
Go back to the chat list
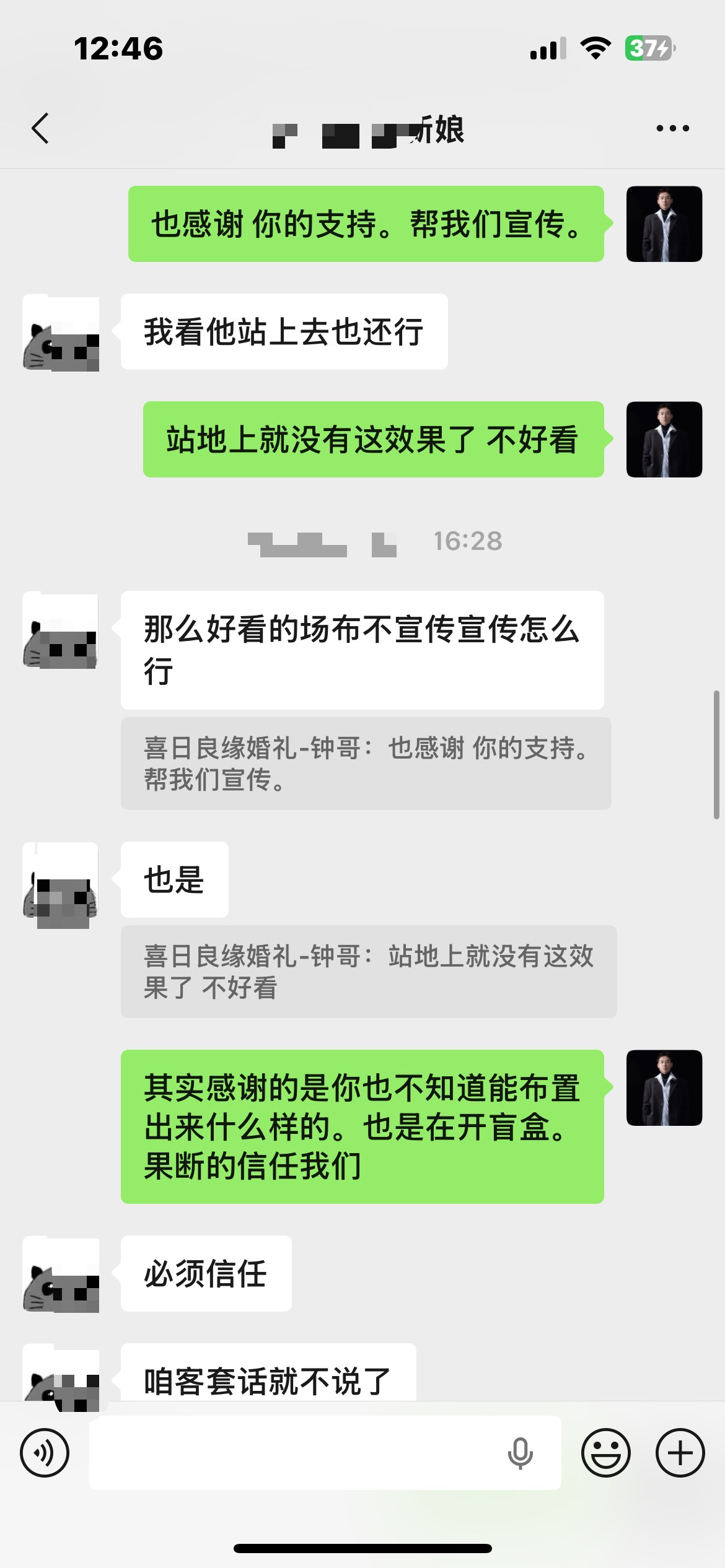point(40,129)
